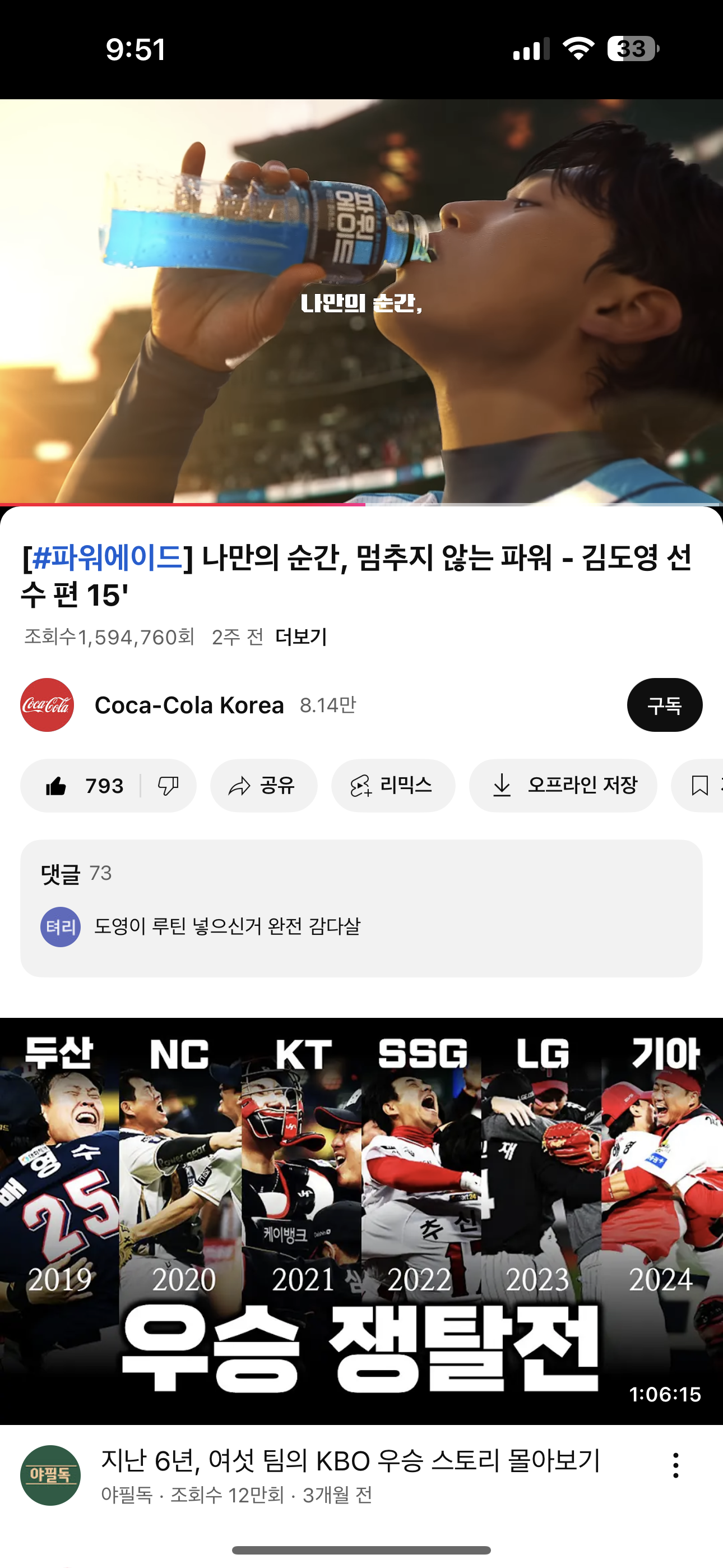Dislike this video
The height and width of the screenshot is (1568, 723).
tap(168, 786)
